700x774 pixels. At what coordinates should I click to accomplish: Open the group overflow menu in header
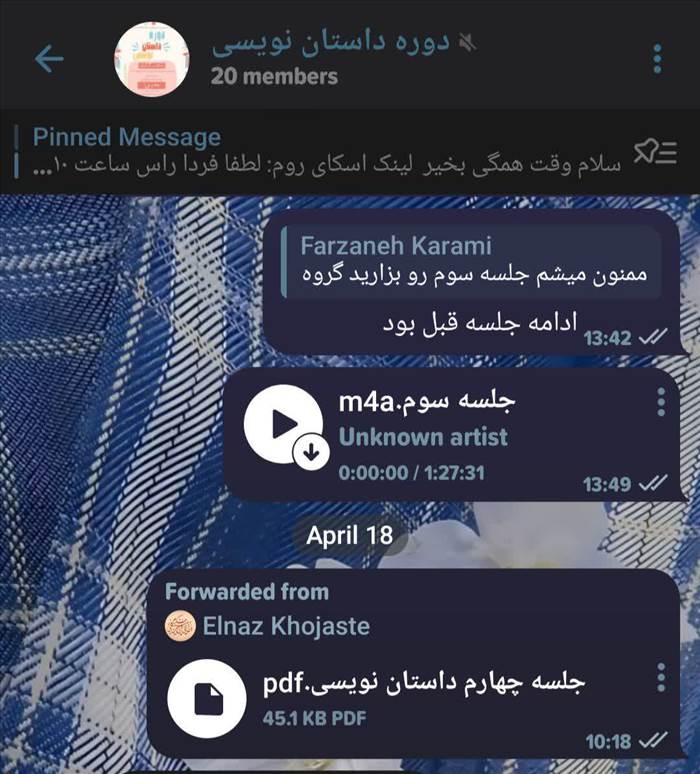pyautogui.click(x=657, y=59)
